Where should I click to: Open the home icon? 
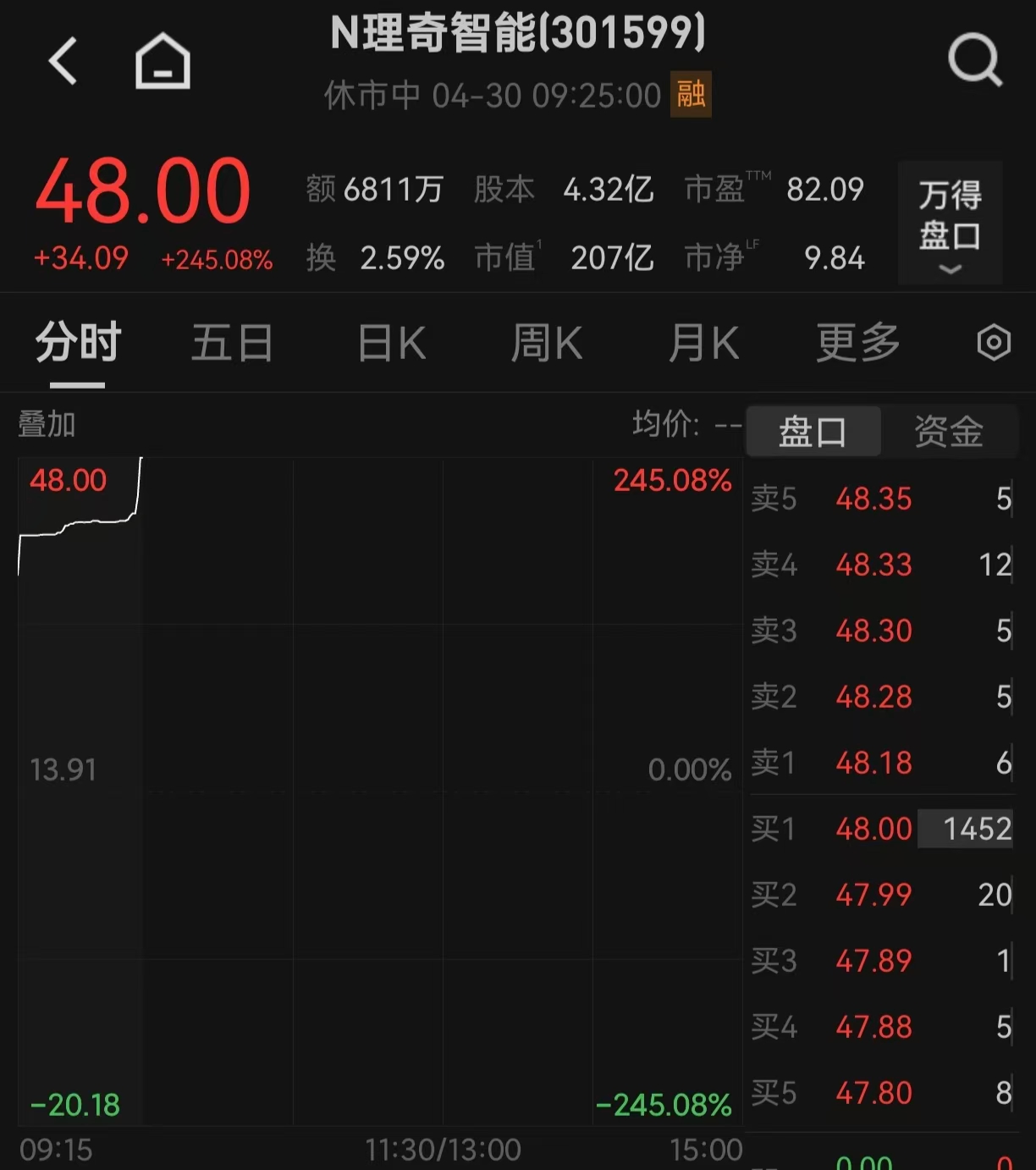163,61
